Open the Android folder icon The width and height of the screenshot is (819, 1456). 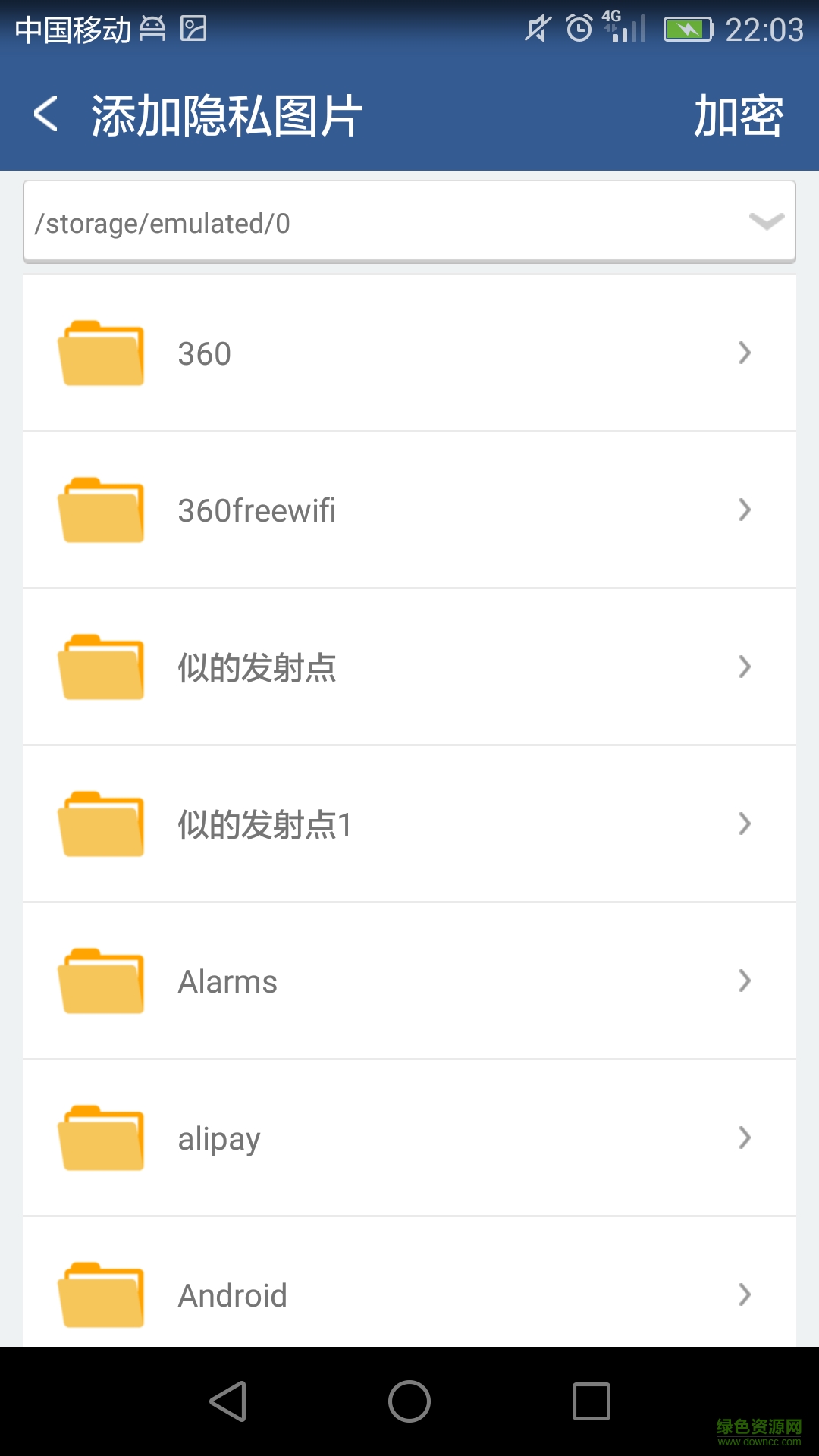99,1294
